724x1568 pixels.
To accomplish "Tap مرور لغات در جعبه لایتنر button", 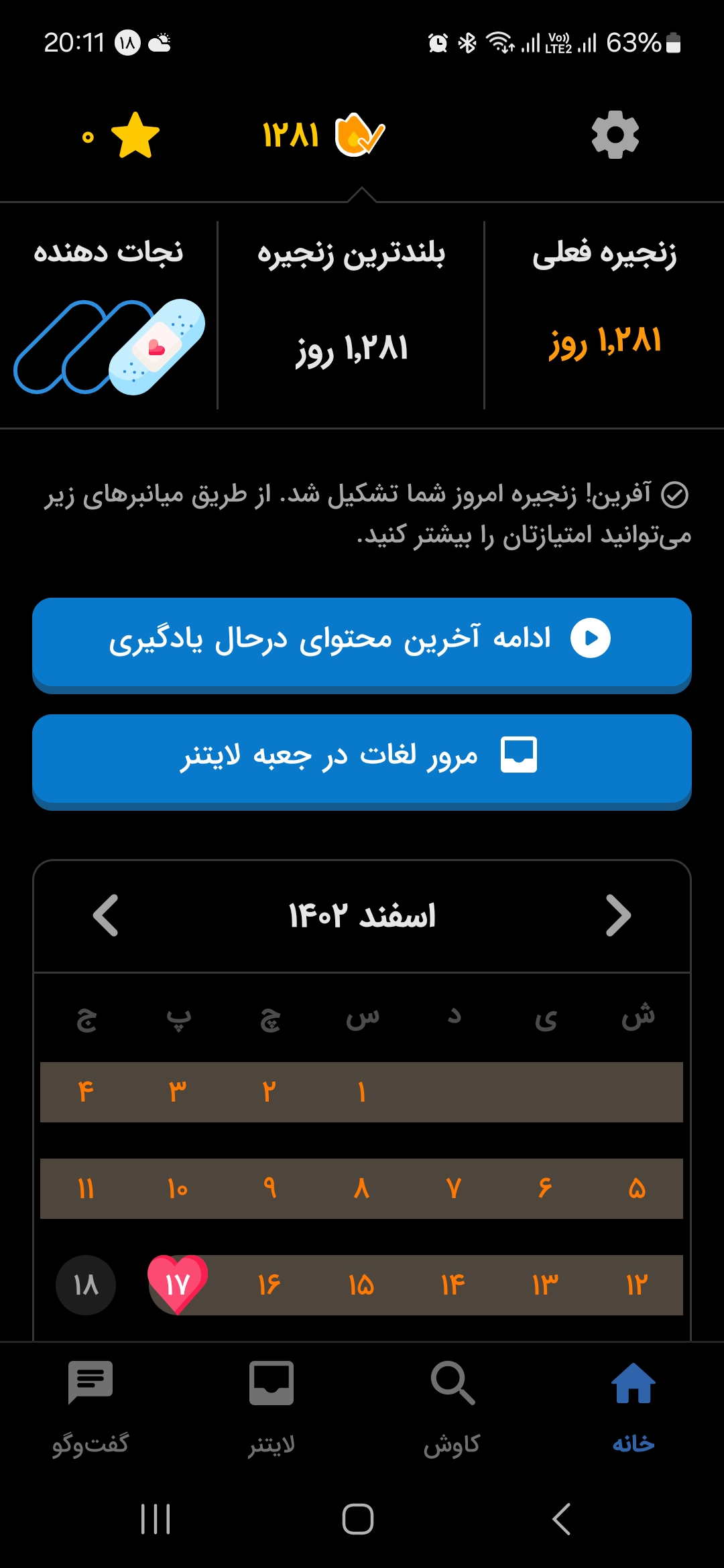I will tap(362, 761).
